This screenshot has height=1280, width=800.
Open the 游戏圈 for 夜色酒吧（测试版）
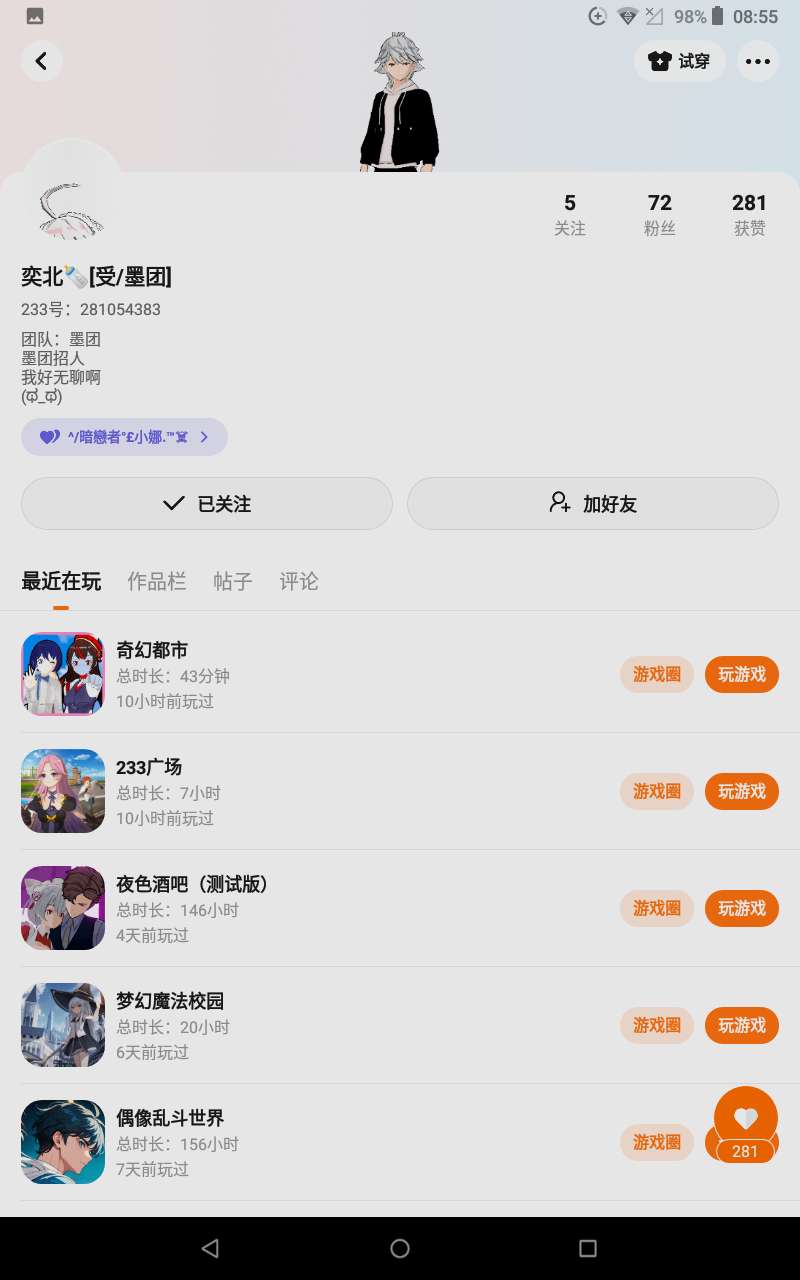[x=657, y=908]
